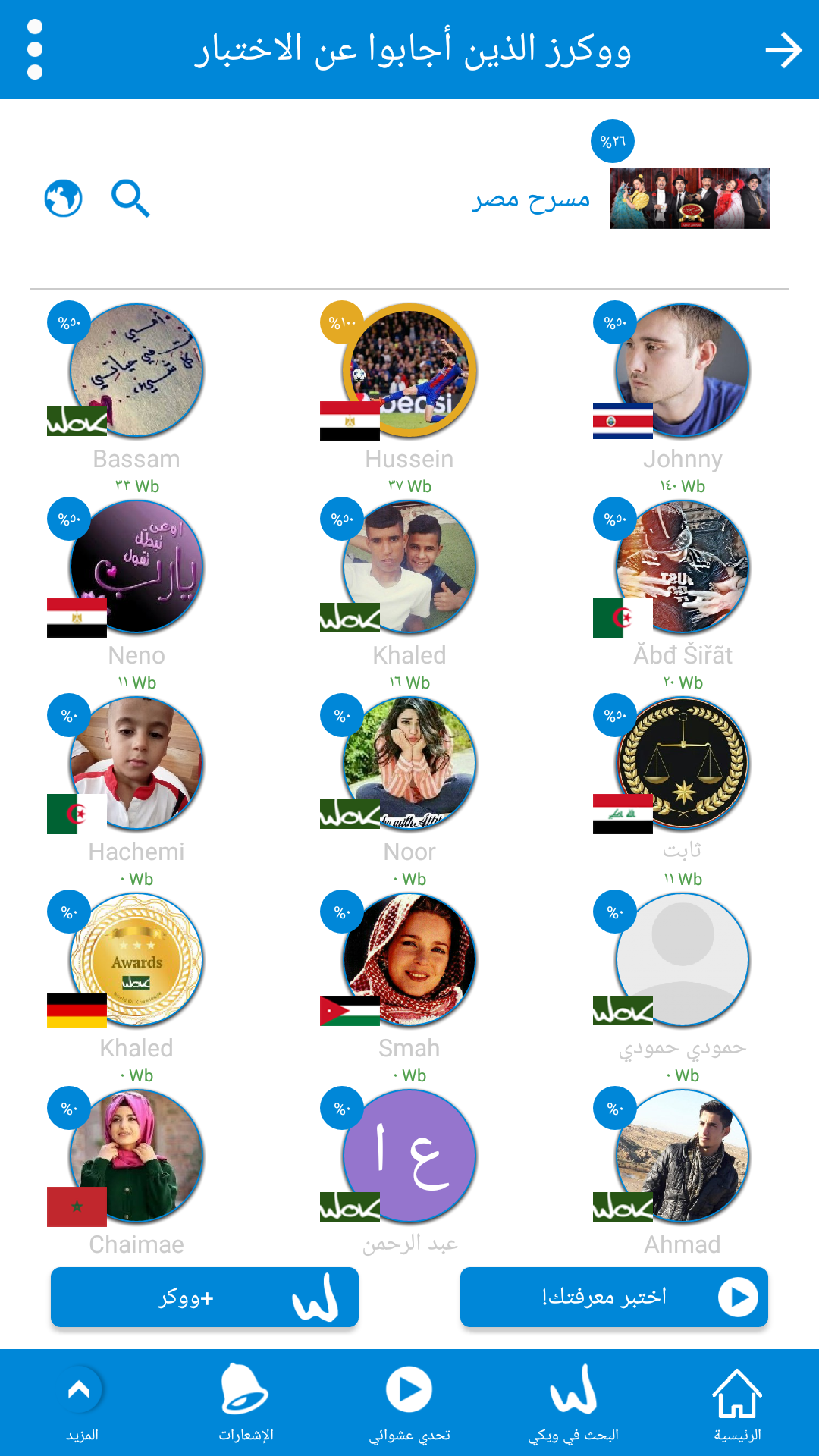The width and height of the screenshot is (819, 1456).
Task: Select Hachemi's profile picture
Action: click(x=136, y=763)
